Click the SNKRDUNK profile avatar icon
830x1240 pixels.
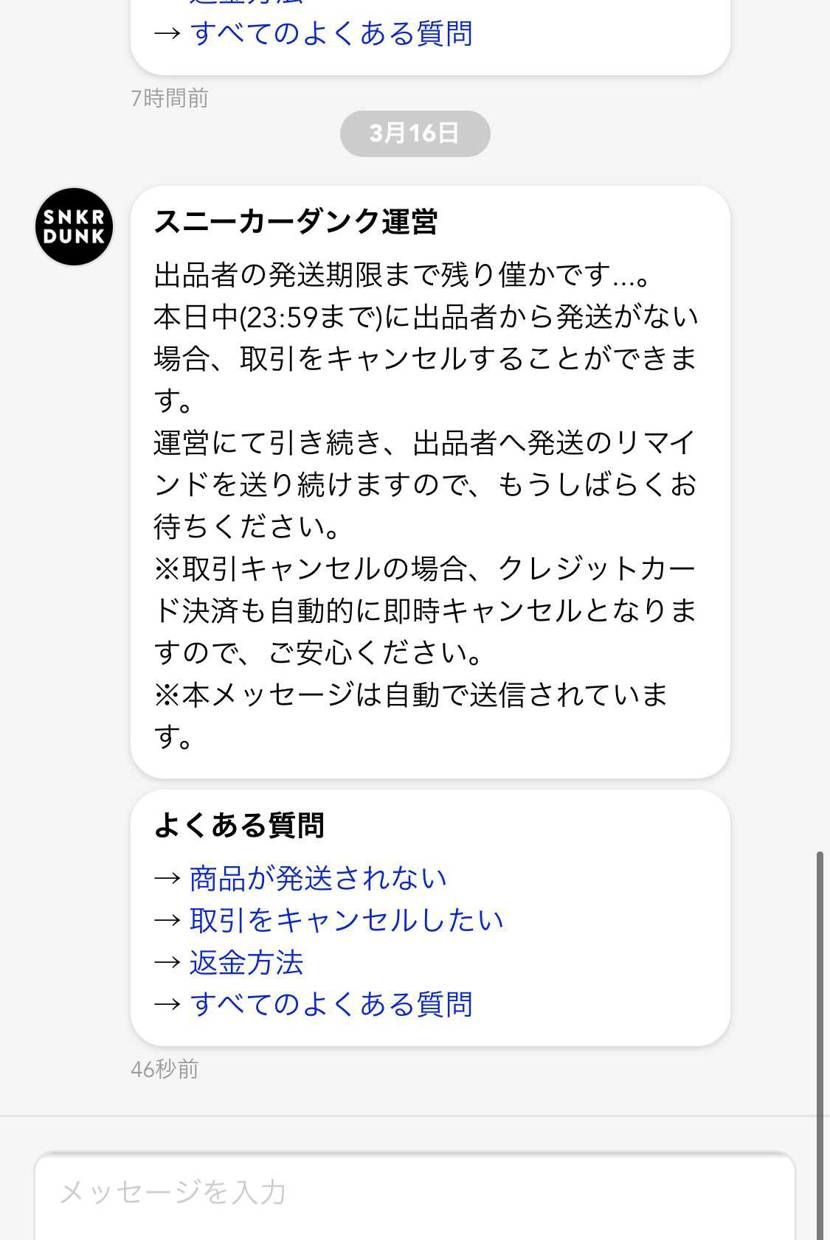pyautogui.click(x=74, y=227)
